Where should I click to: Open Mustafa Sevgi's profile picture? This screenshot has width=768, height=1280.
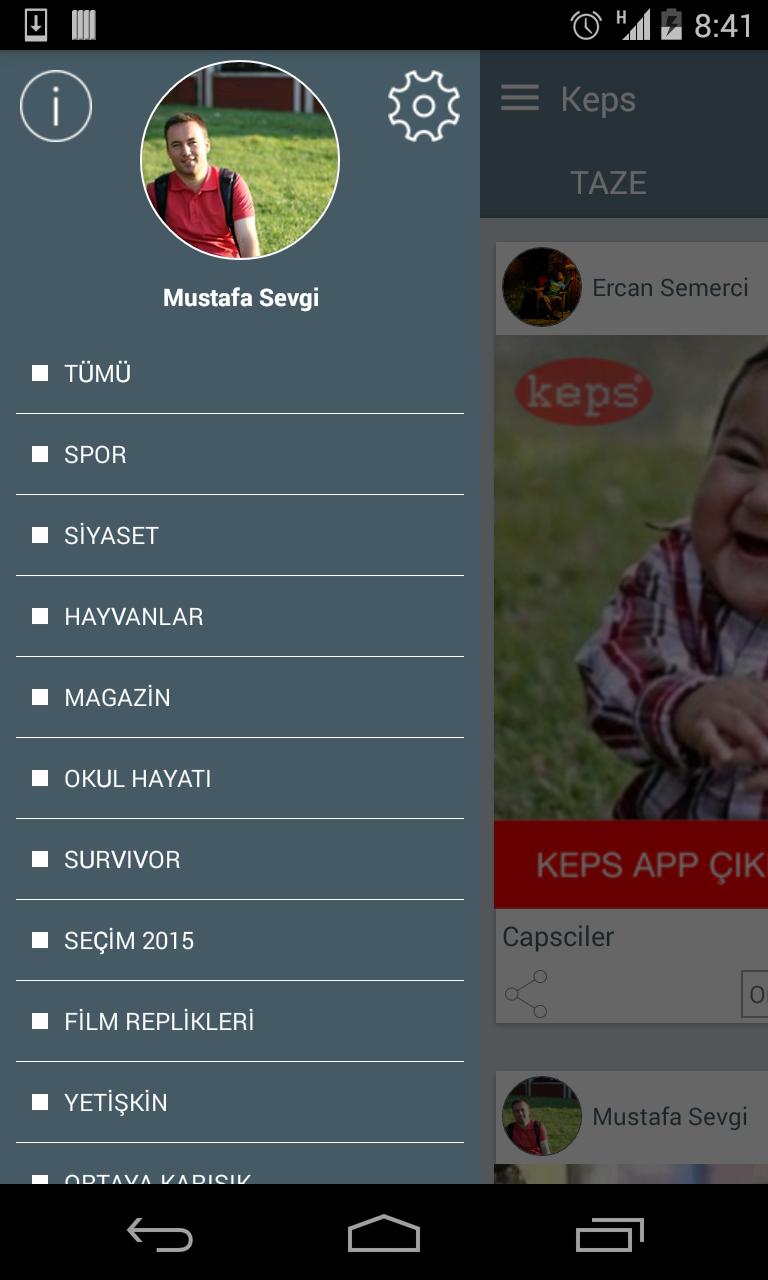pyautogui.click(x=240, y=160)
